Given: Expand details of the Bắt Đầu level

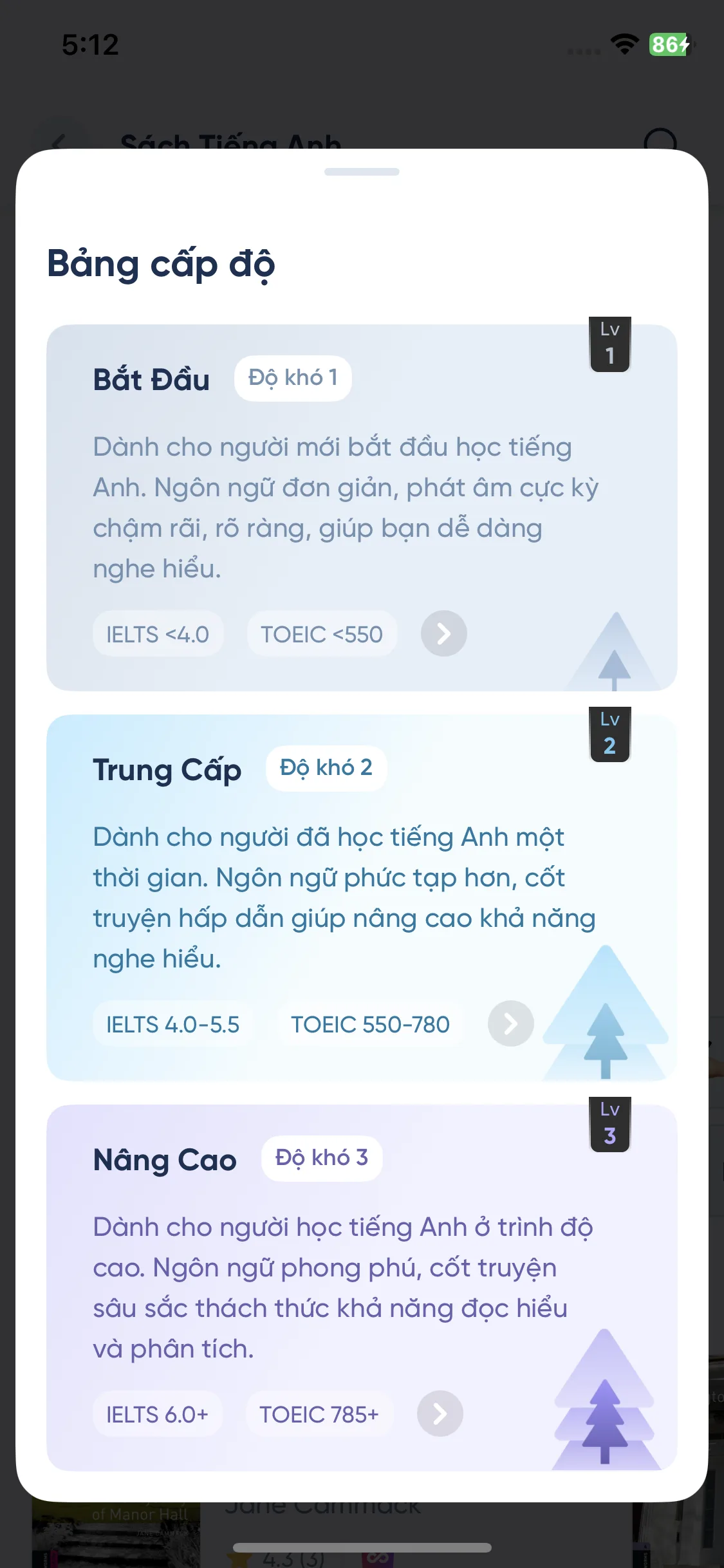Looking at the screenshot, I should pos(443,633).
